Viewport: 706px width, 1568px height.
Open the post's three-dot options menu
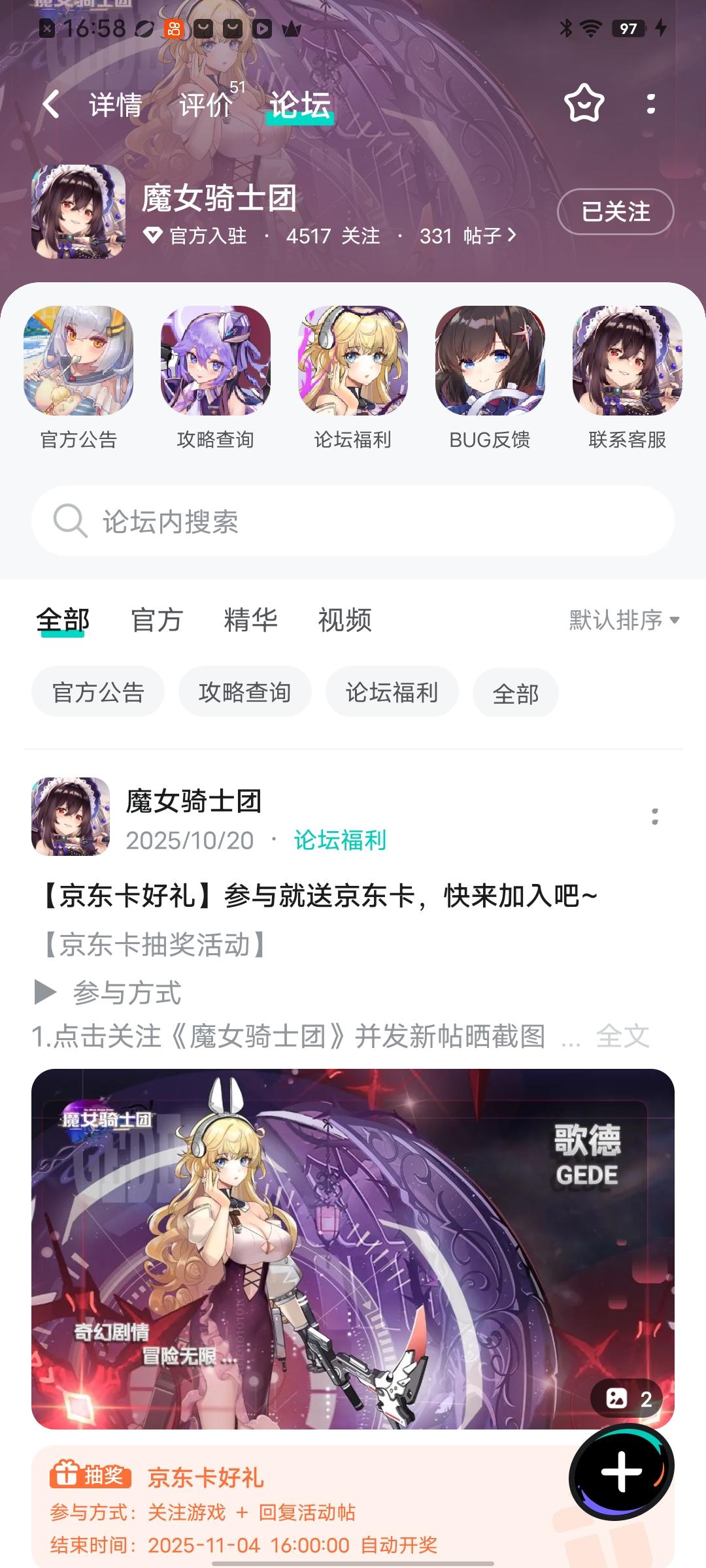(656, 816)
